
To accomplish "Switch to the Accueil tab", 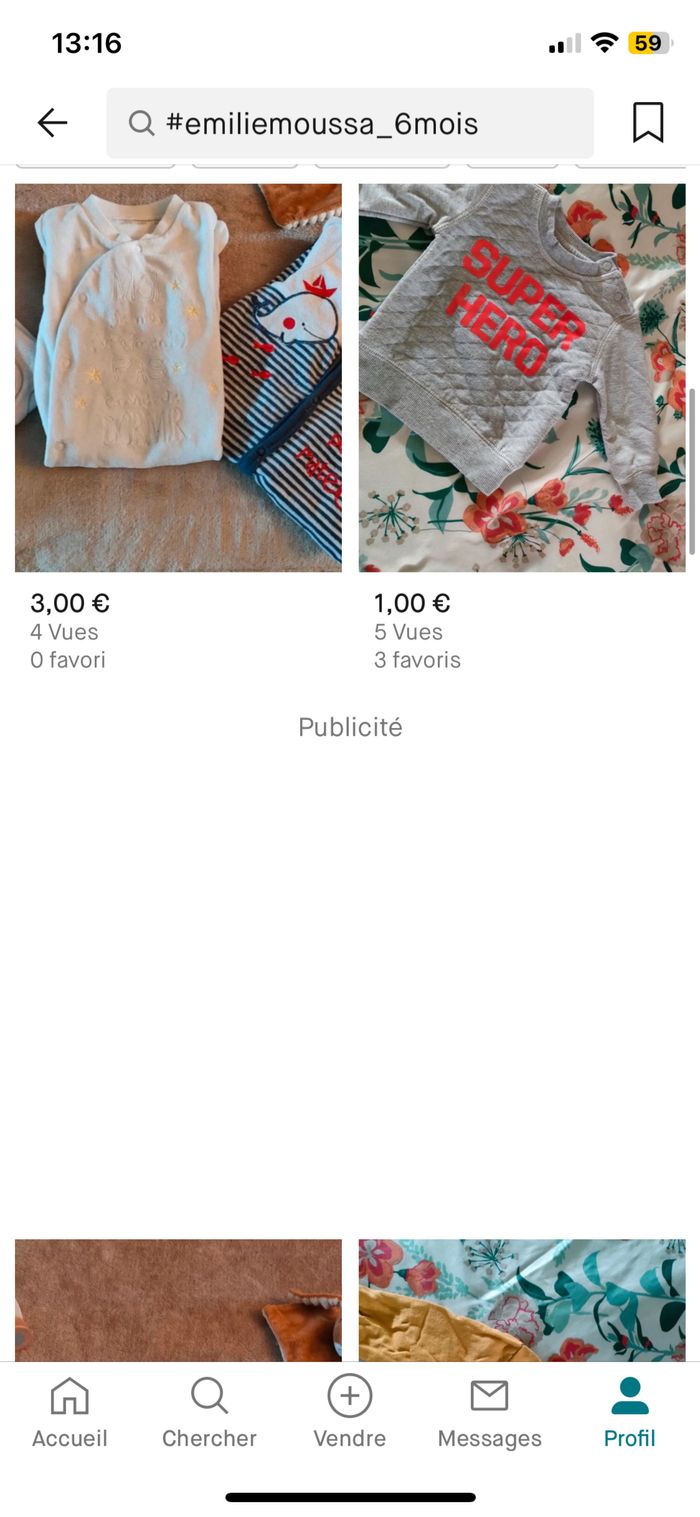I will 69,1411.
